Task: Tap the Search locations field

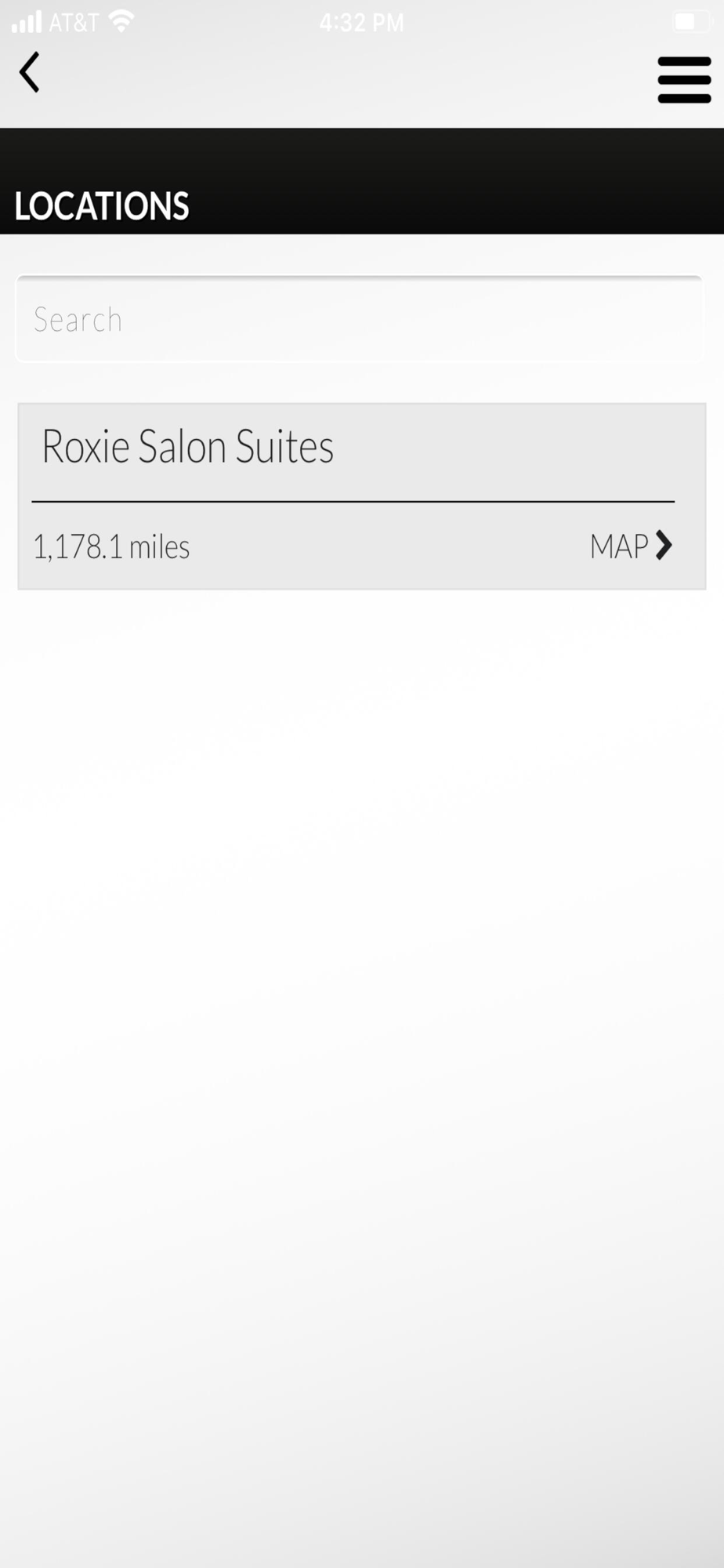Action: click(360, 318)
